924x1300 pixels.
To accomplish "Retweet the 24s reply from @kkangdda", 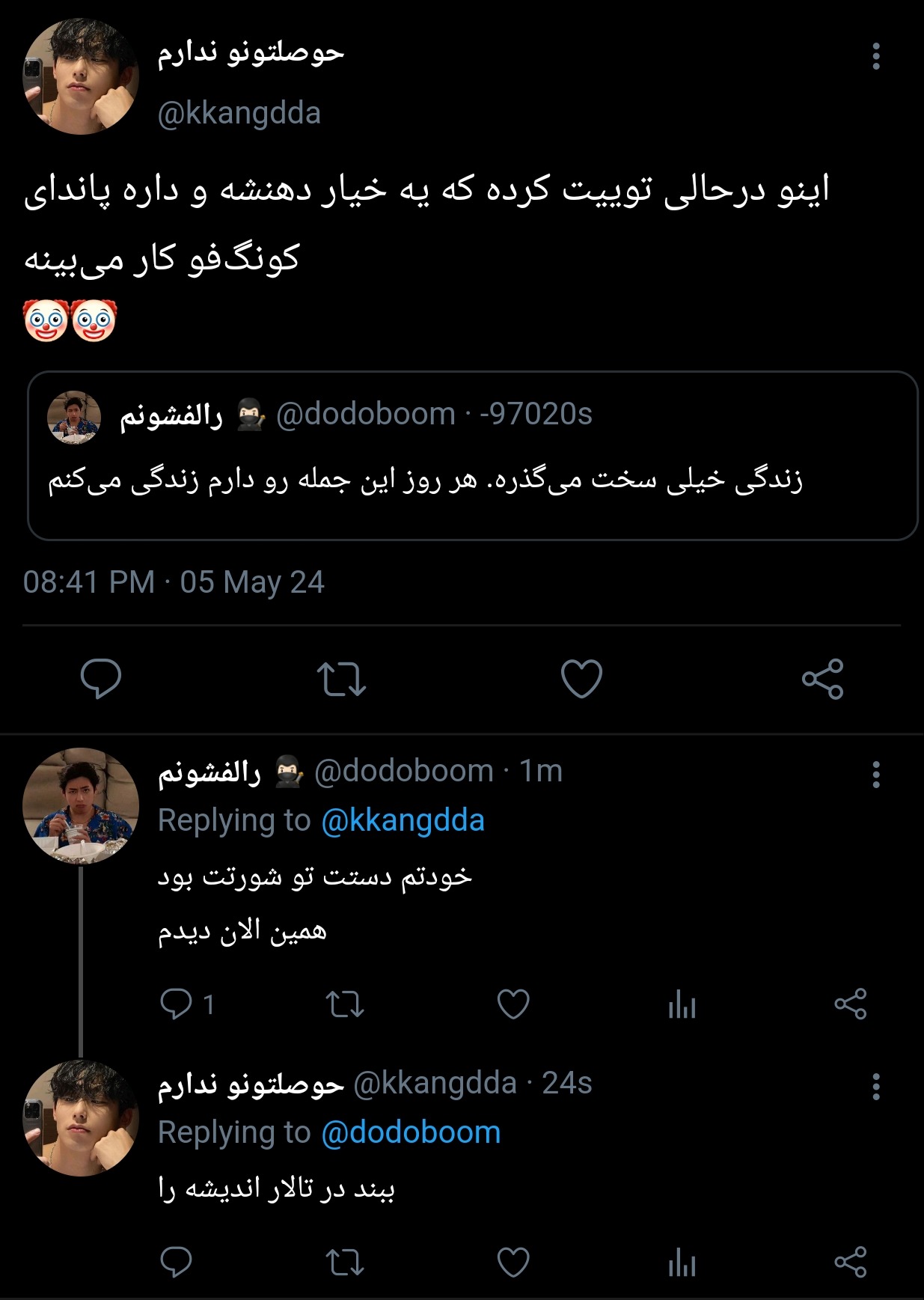I will pyautogui.click(x=345, y=1263).
